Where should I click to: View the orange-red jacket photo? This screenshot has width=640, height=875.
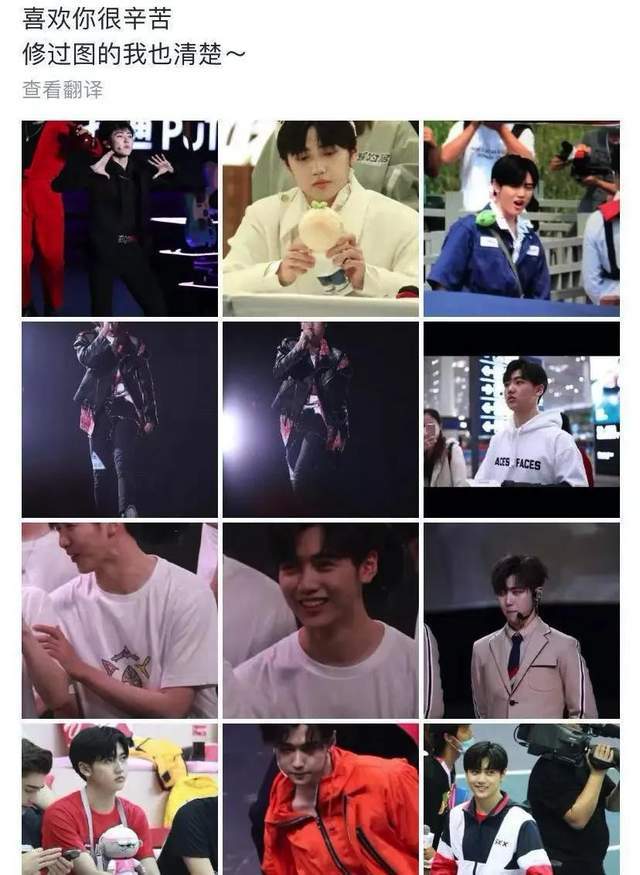coord(321,800)
